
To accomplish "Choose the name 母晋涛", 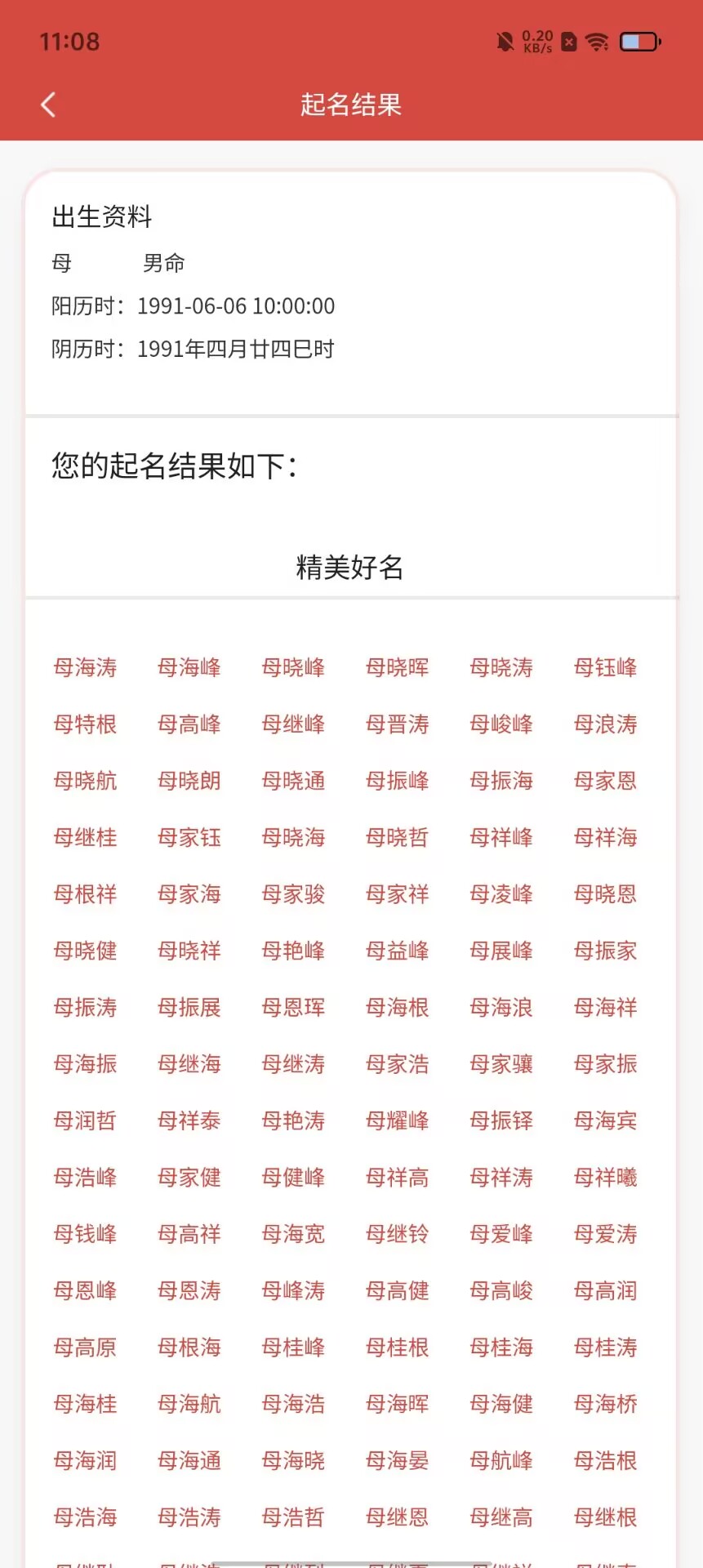I will (398, 724).
